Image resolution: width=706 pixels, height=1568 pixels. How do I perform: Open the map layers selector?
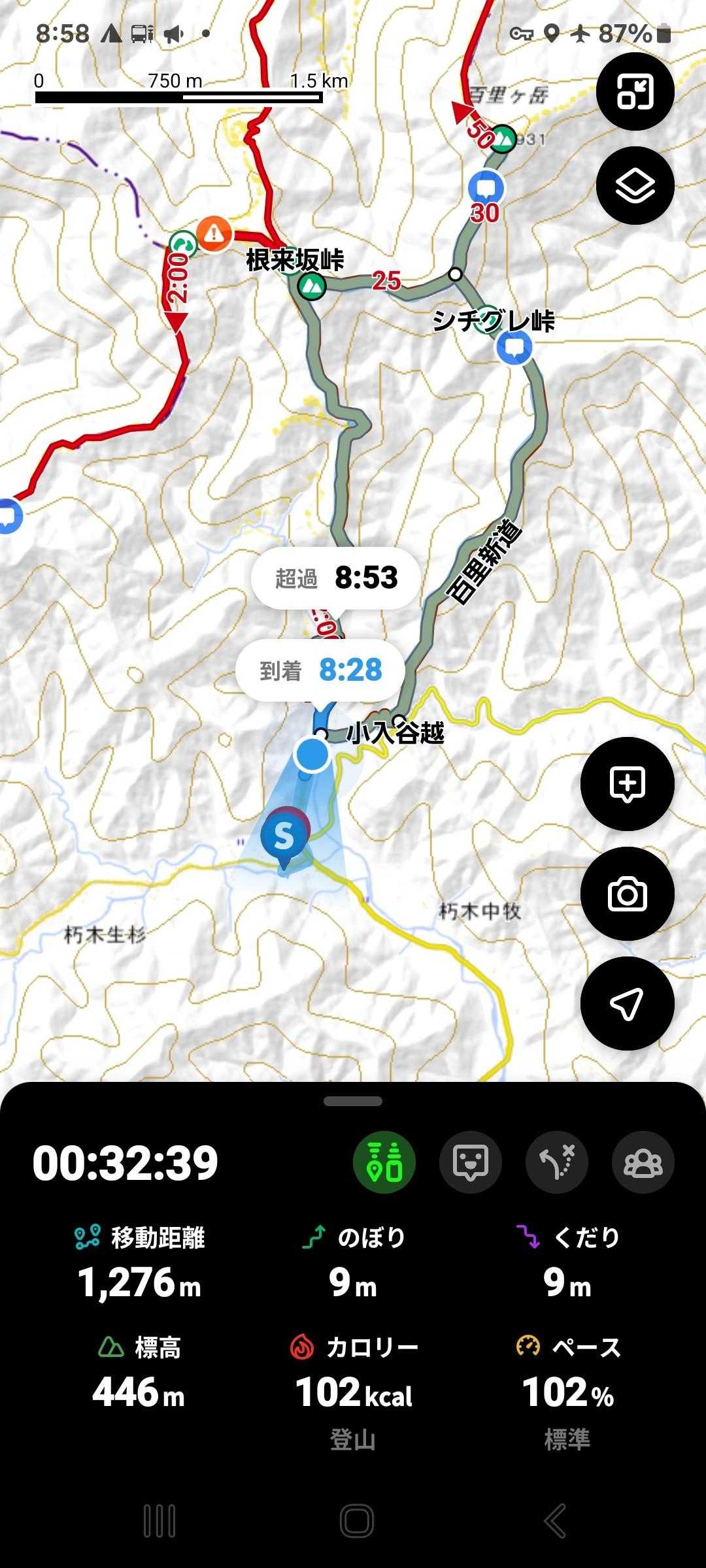tap(635, 186)
